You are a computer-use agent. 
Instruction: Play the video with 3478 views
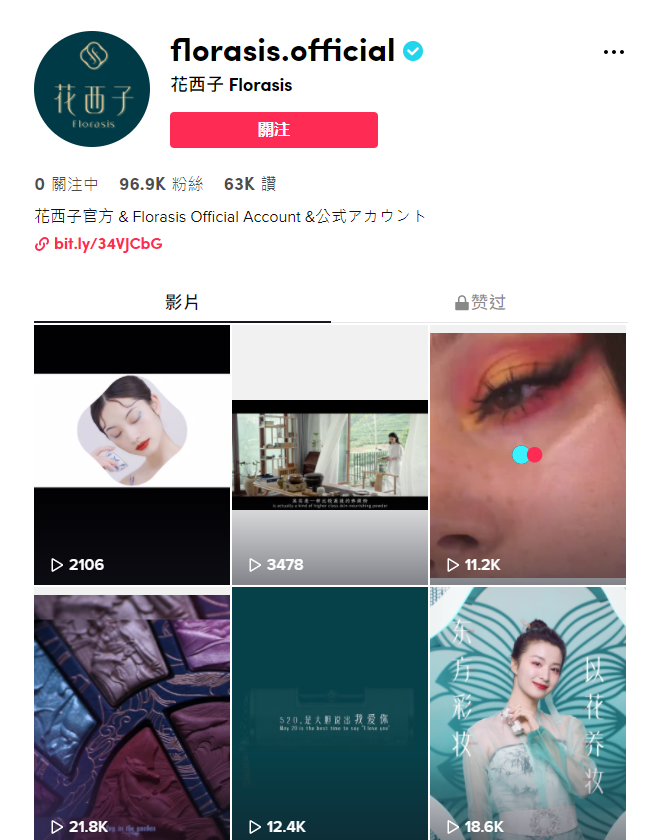point(330,454)
